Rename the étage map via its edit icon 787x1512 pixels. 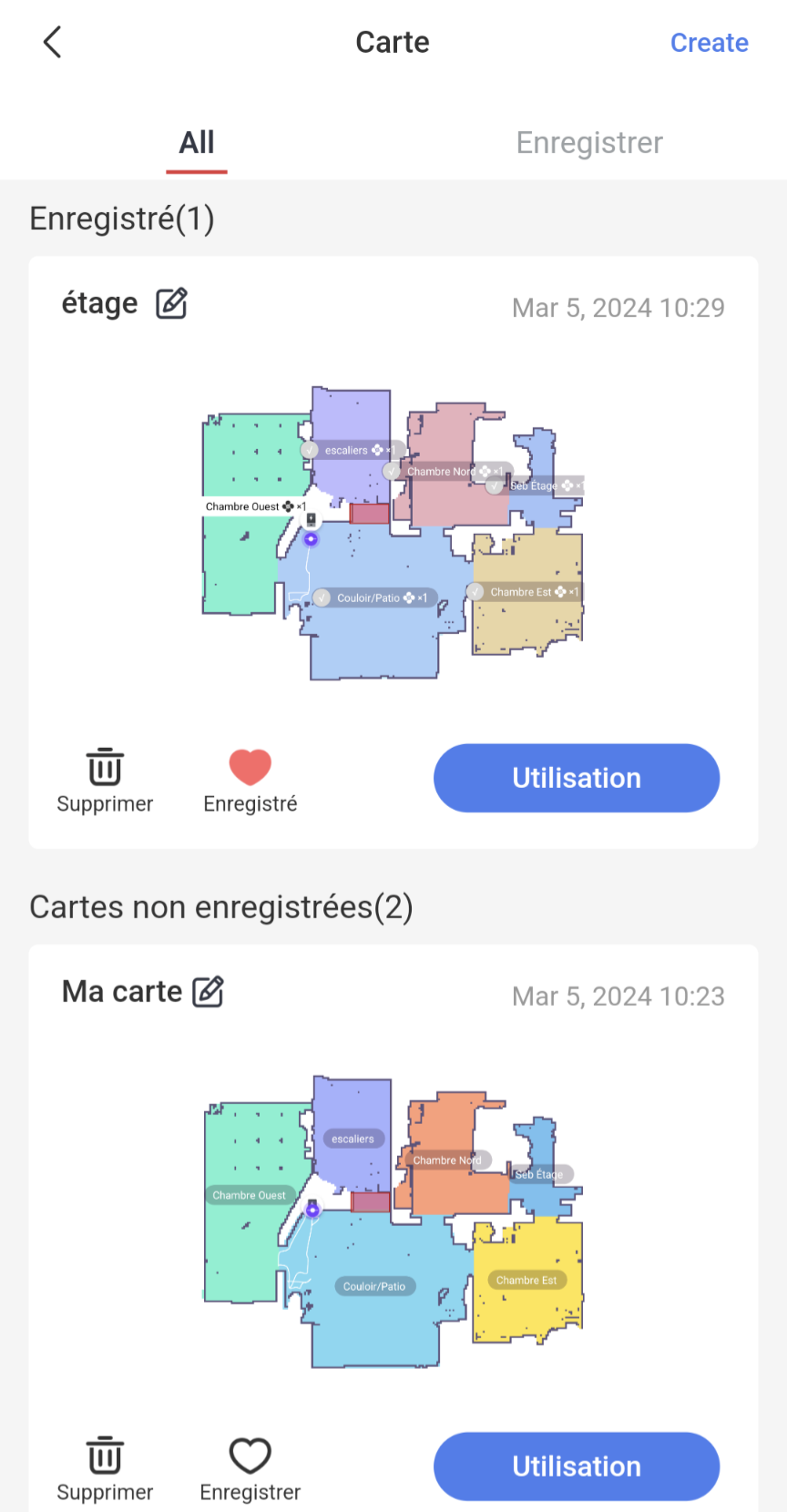pos(172,303)
